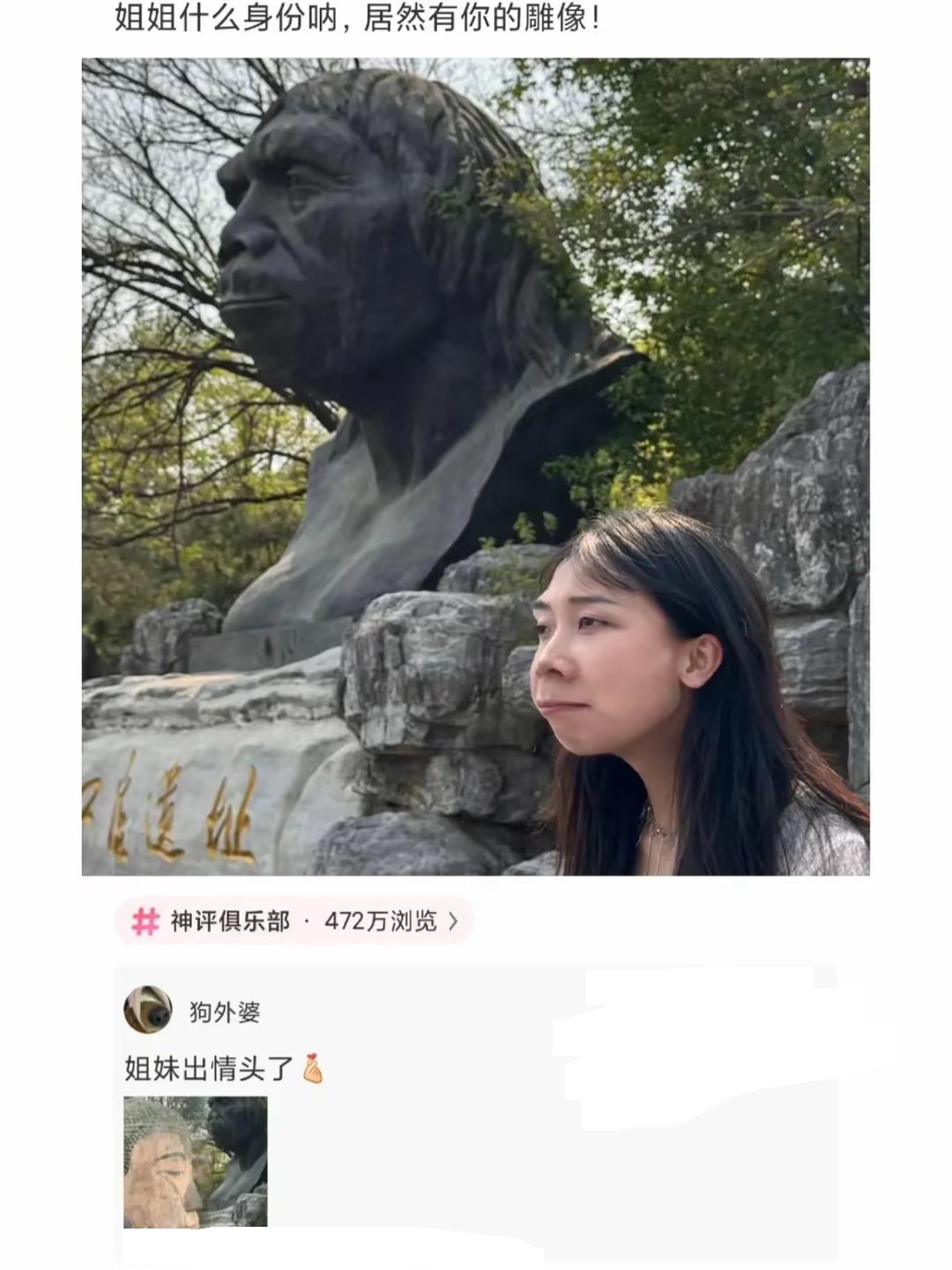
Task: Click the hashtag icon in the topic pill
Action: tap(147, 921)
